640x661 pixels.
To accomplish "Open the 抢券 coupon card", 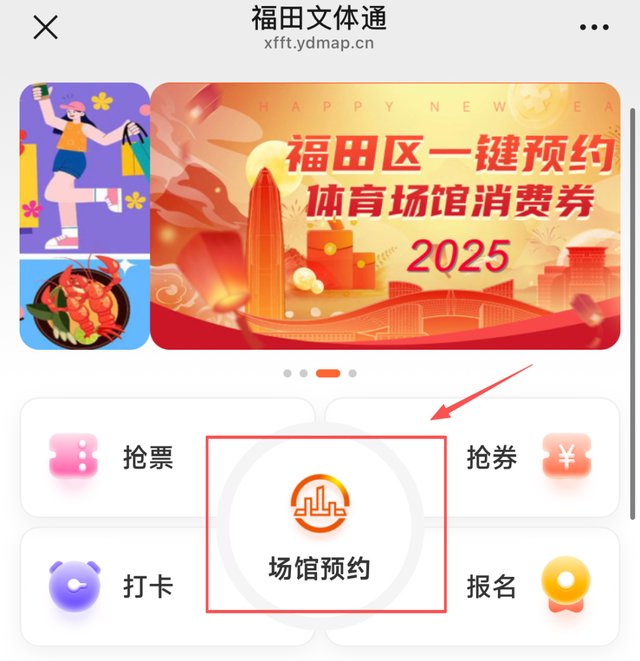I will (521, 457).
